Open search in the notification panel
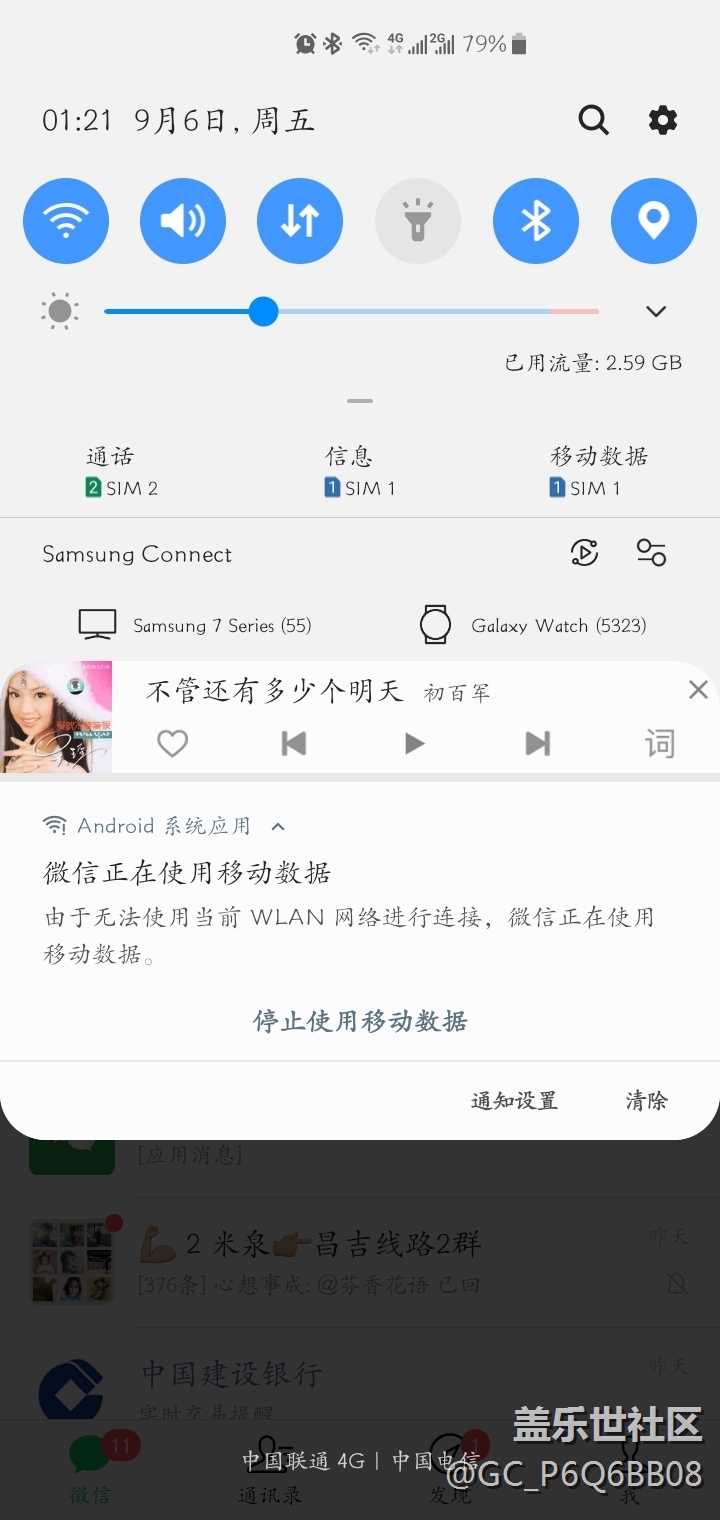Screen dimensions: 720x1520 coord(593,121)
